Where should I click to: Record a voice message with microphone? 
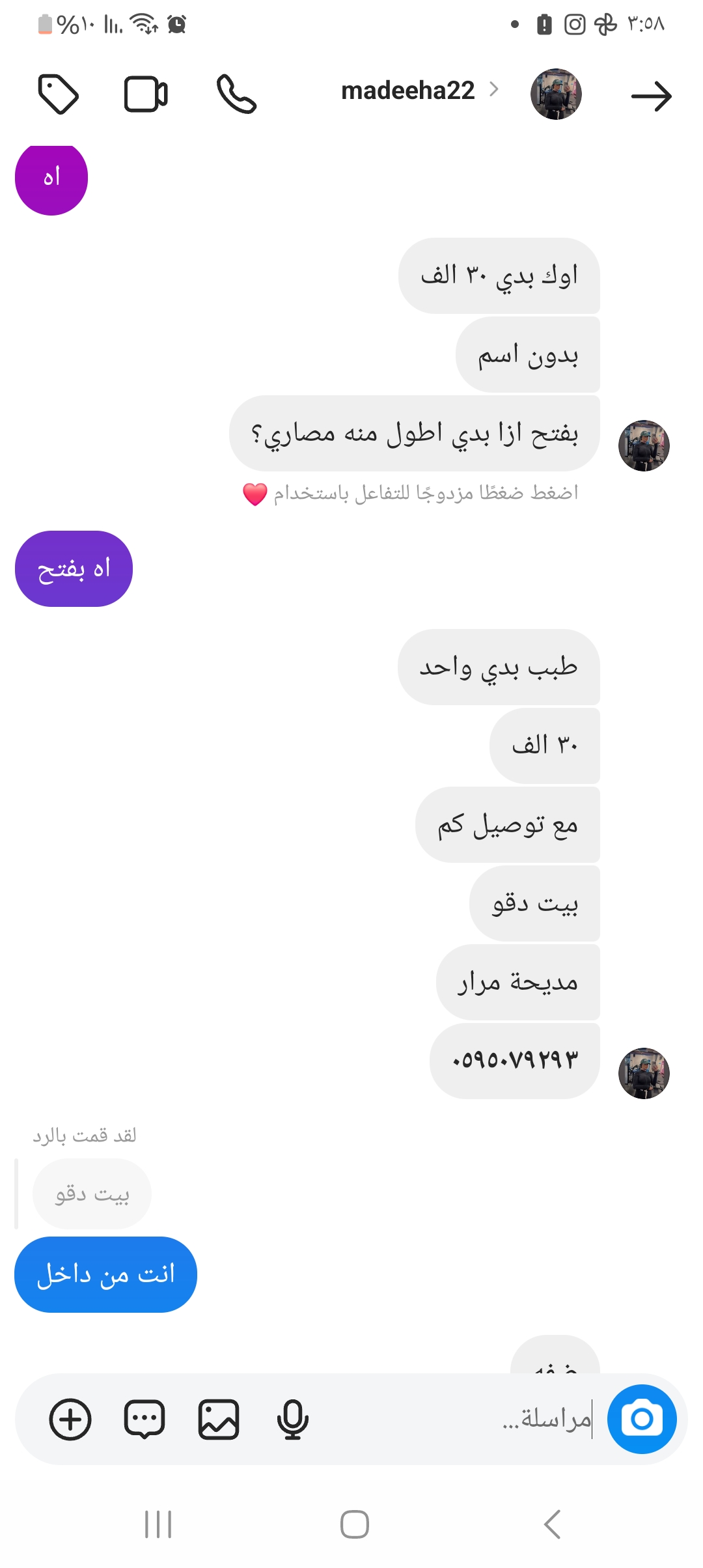coord(292,1419)
